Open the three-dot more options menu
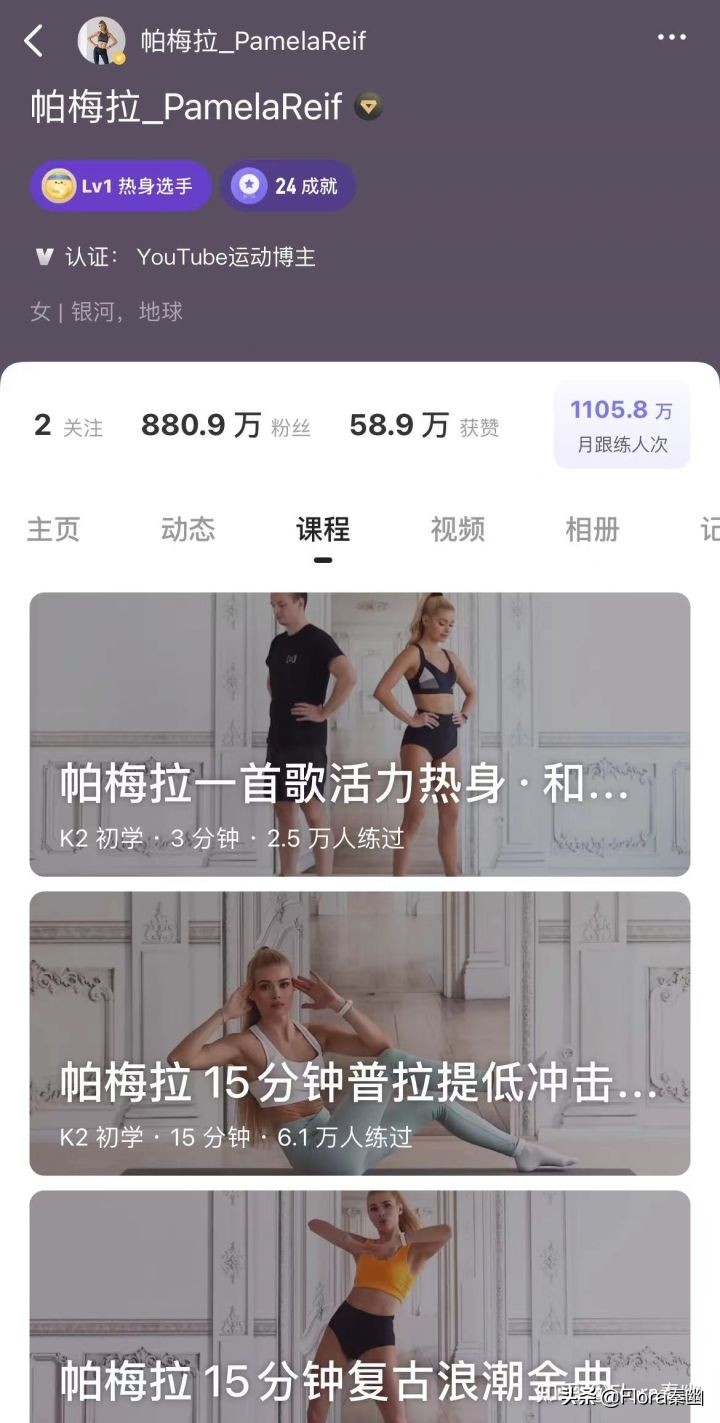This screenshot has height=1423, width=720. click(672, 38)
